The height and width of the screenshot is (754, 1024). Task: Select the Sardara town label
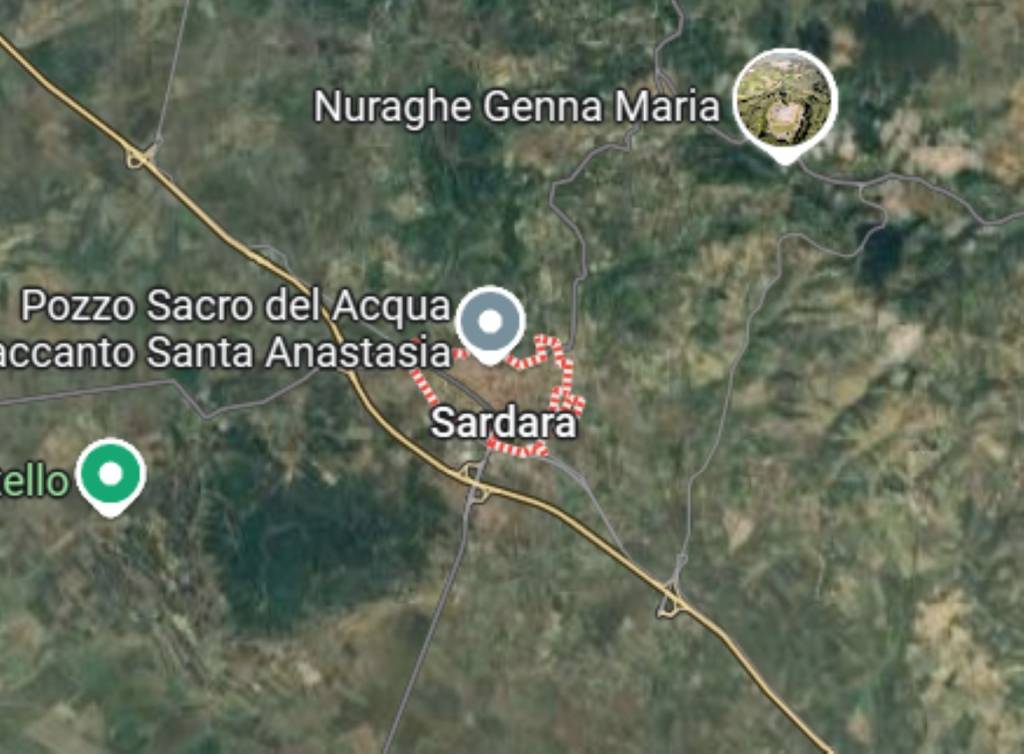pos(503,424)
